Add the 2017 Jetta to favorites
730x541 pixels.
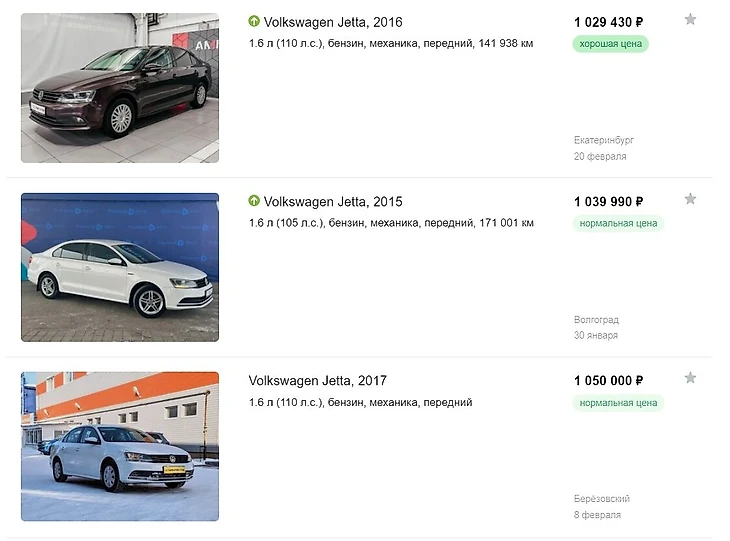[x=690, y=378]
